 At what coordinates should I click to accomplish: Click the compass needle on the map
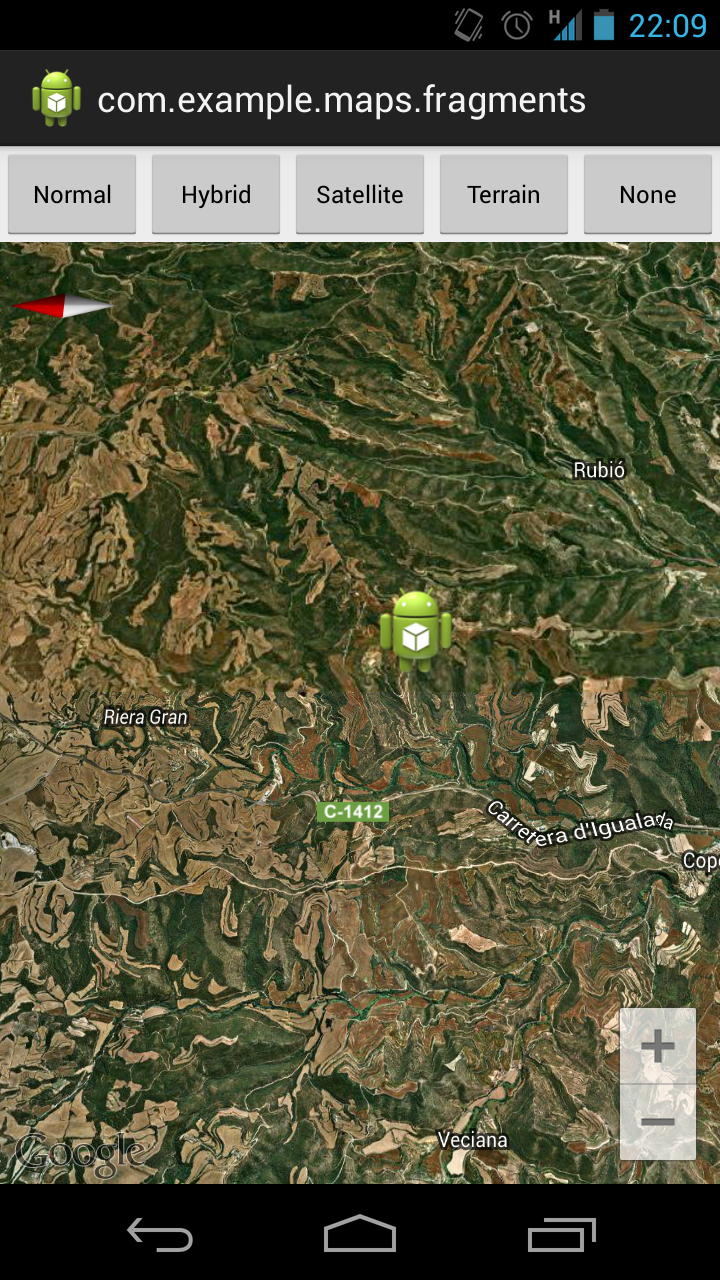(62, 303)
